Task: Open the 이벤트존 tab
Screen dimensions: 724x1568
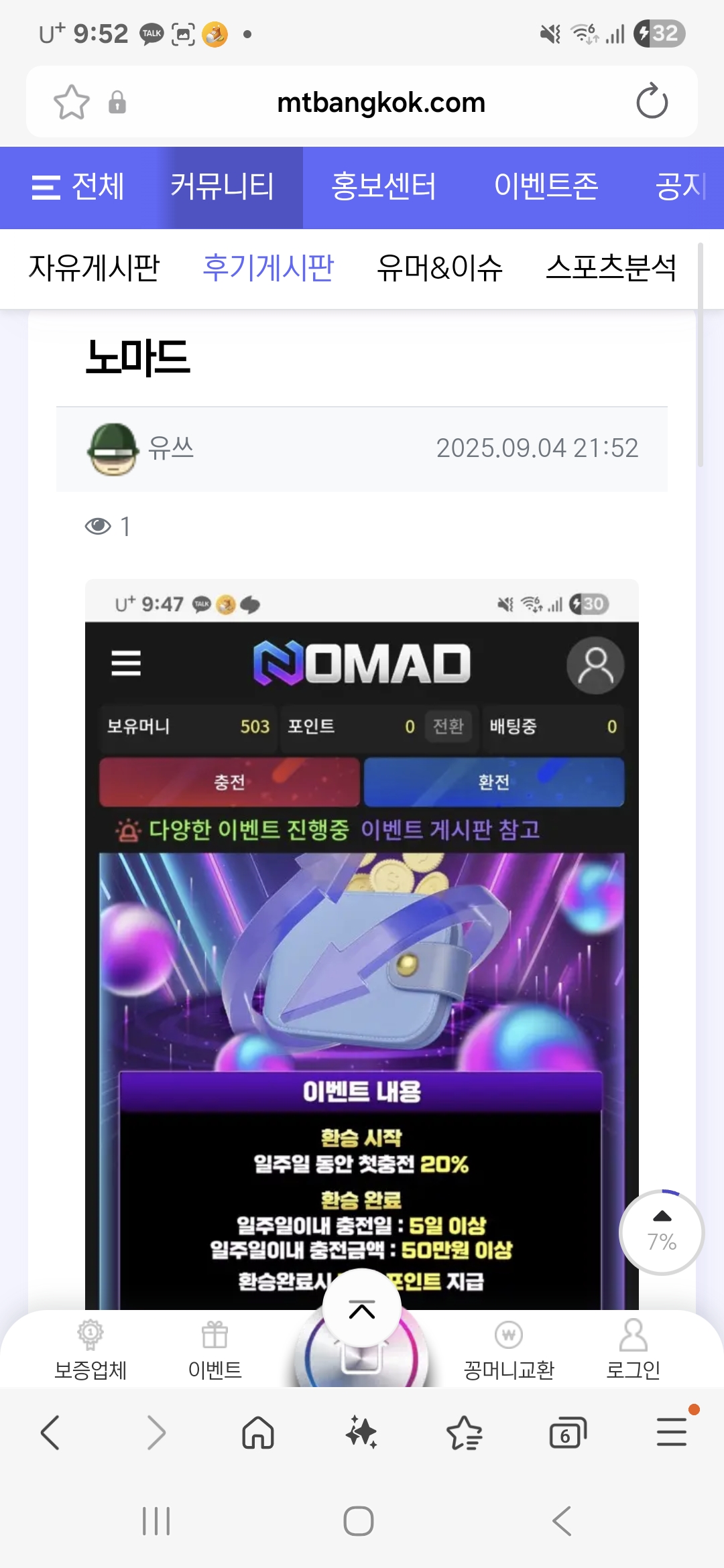Action: point(546,187)
